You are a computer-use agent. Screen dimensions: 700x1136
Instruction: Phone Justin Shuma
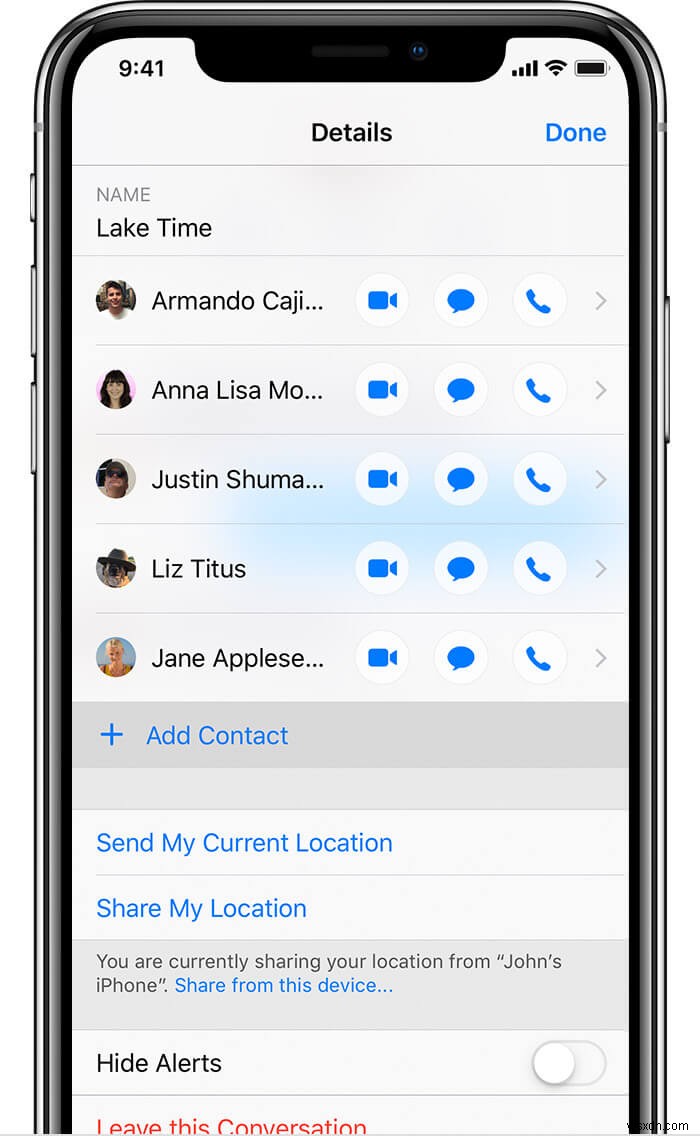539,480
